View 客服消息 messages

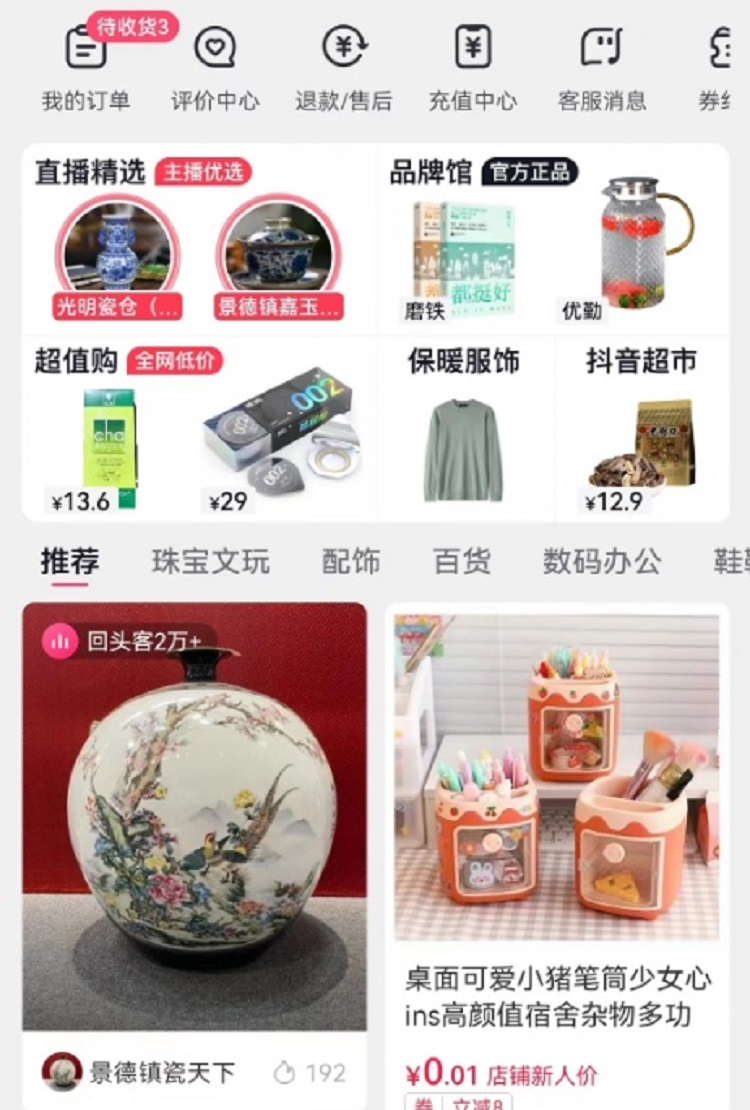[602, 66]
